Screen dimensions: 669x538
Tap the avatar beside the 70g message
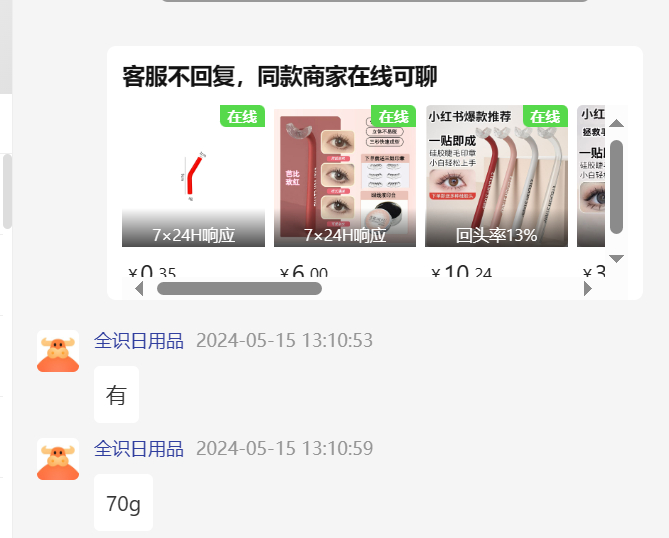point(58,459)
